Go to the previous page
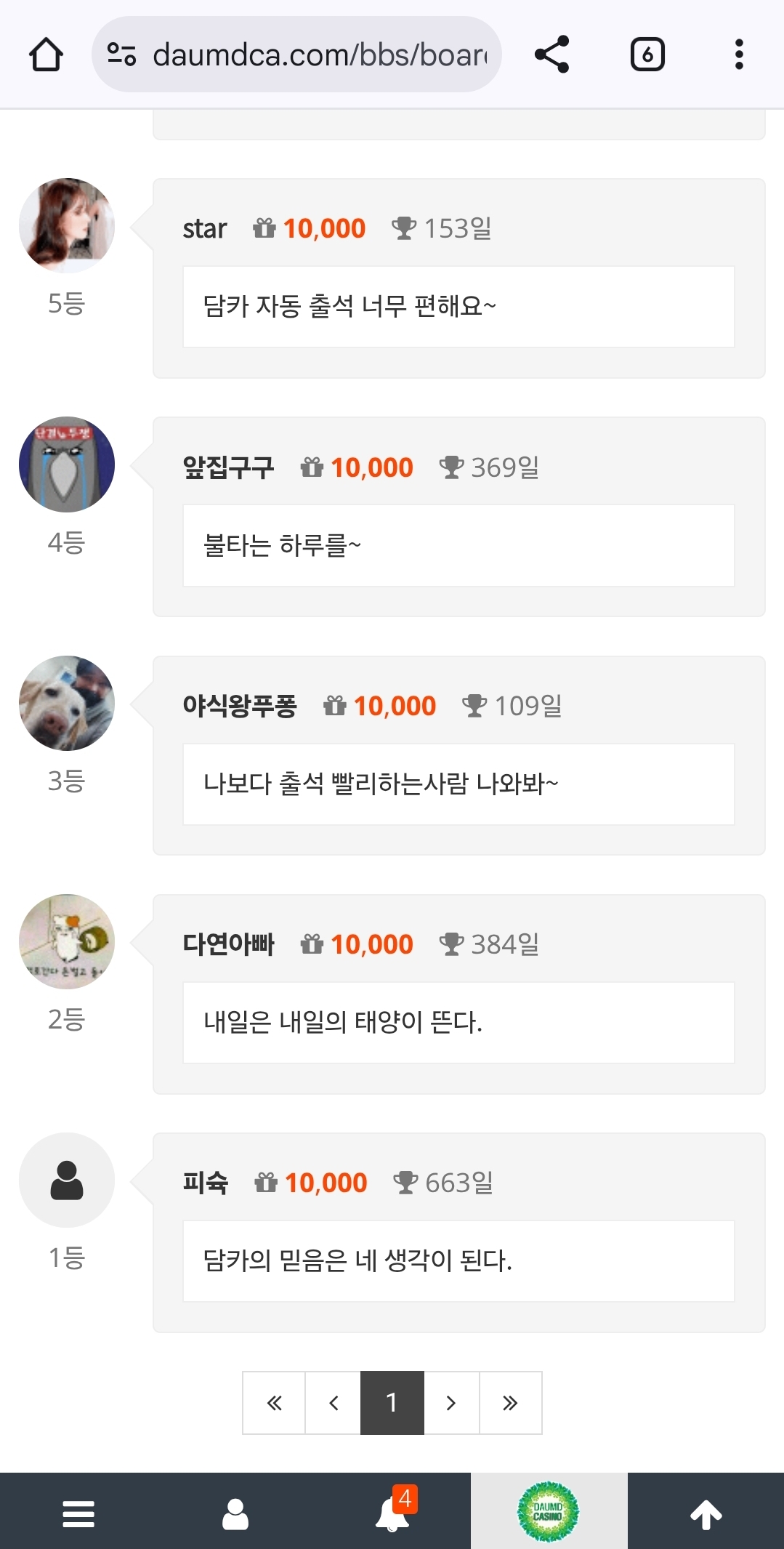The height and width of the screenshot is (1549, 784). (x=334, y=1403)
